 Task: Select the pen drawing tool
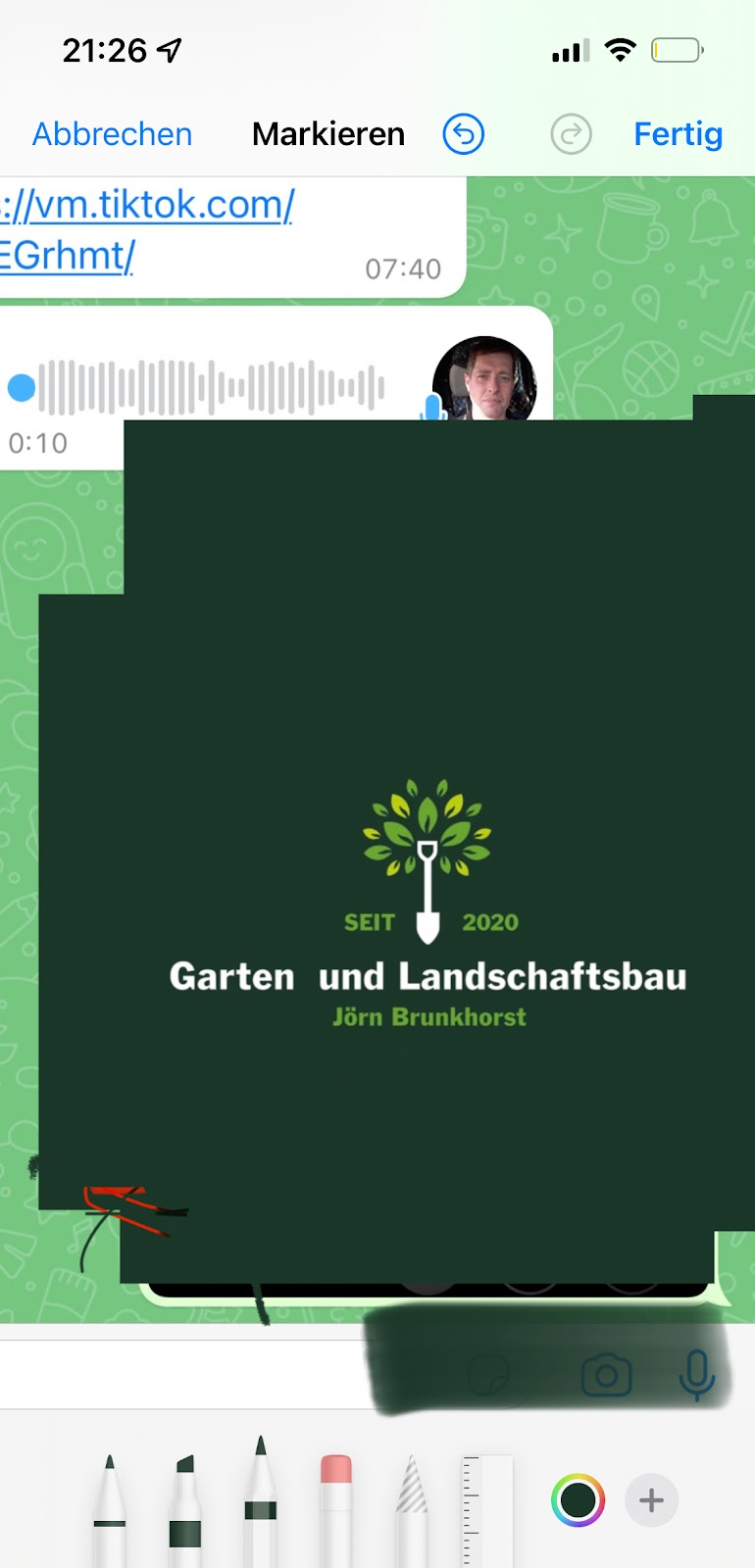[x=110, y=1509]
